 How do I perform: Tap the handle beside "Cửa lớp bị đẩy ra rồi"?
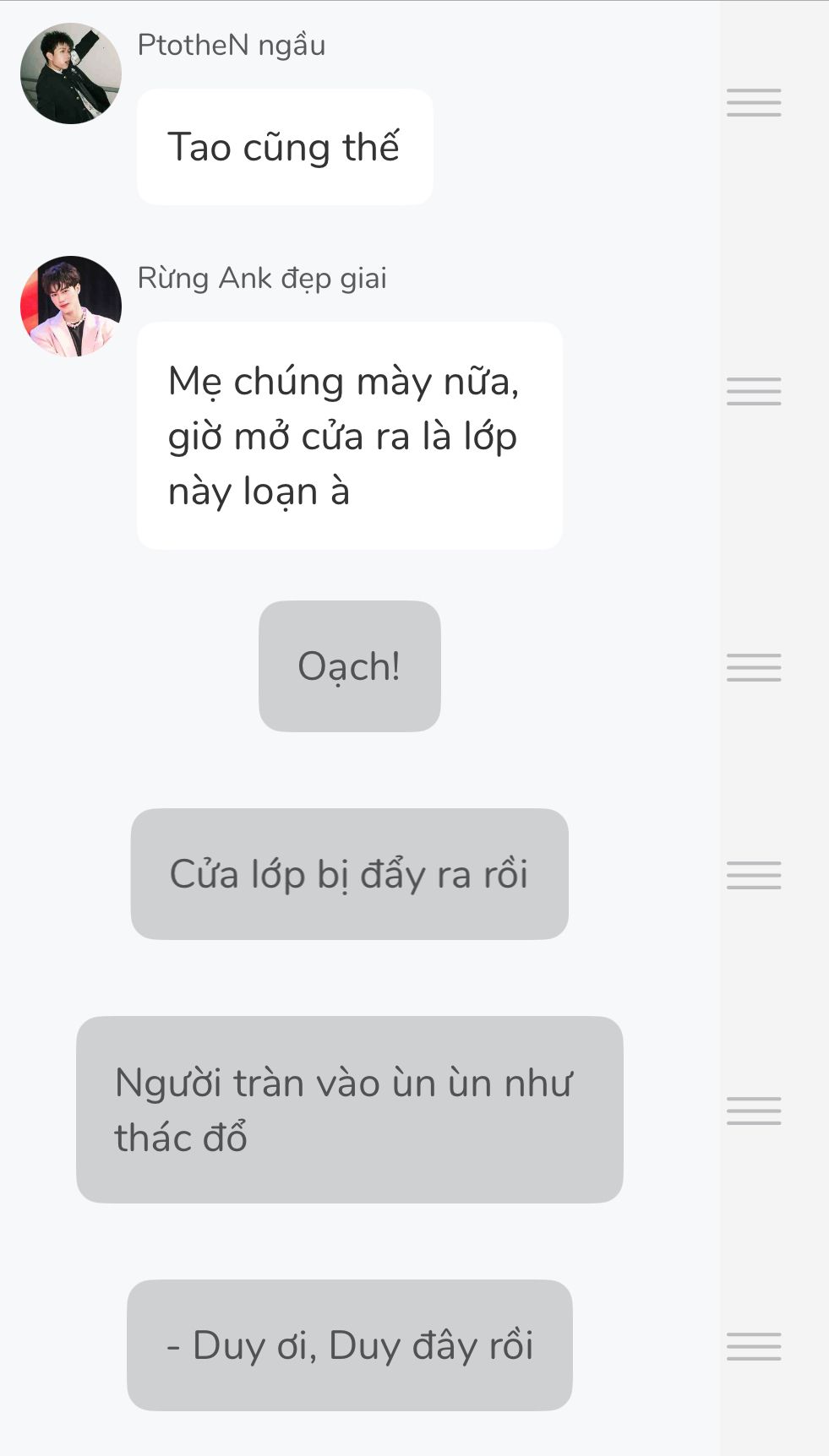tap(754, 875)
